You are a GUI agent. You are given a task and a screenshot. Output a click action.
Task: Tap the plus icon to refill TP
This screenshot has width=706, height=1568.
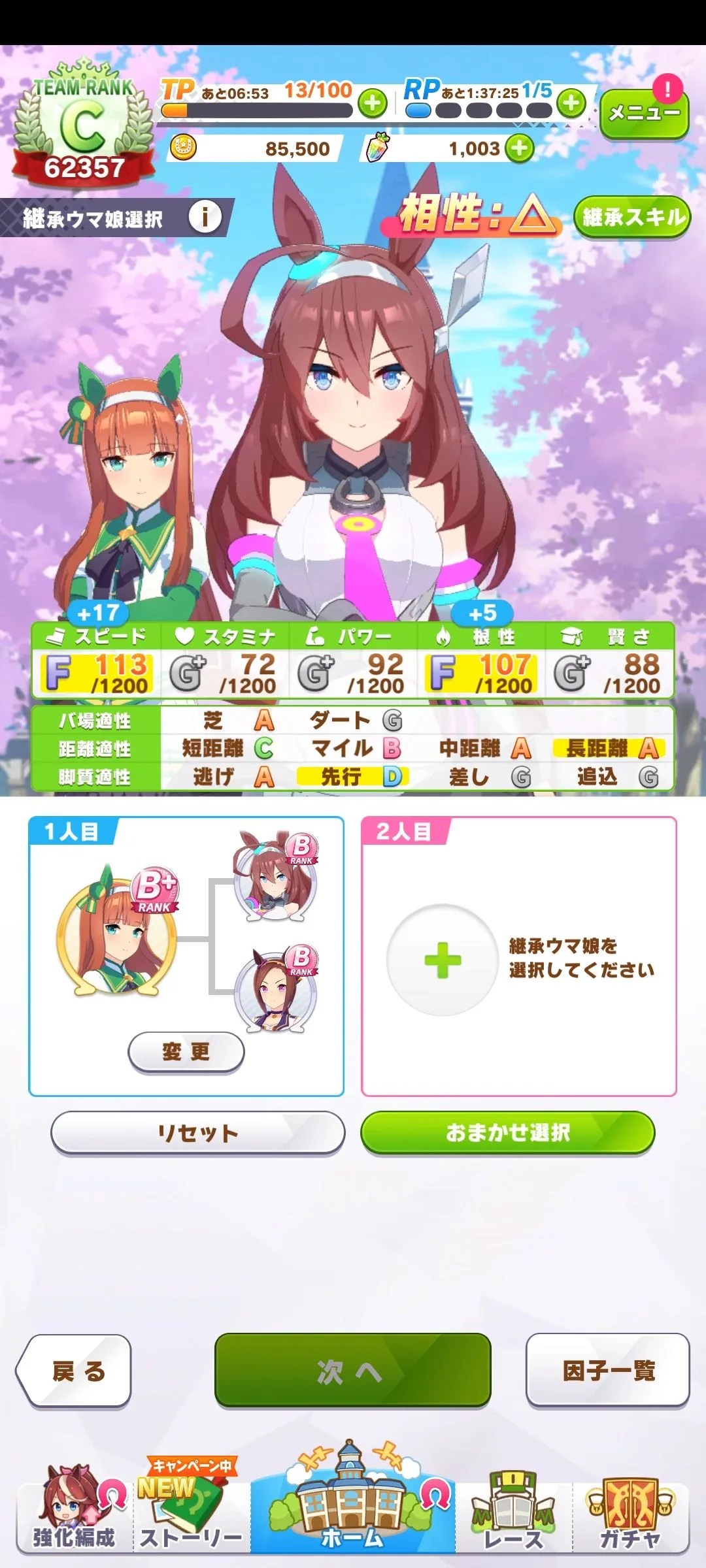pyautogui.click(x=373, y=103)
